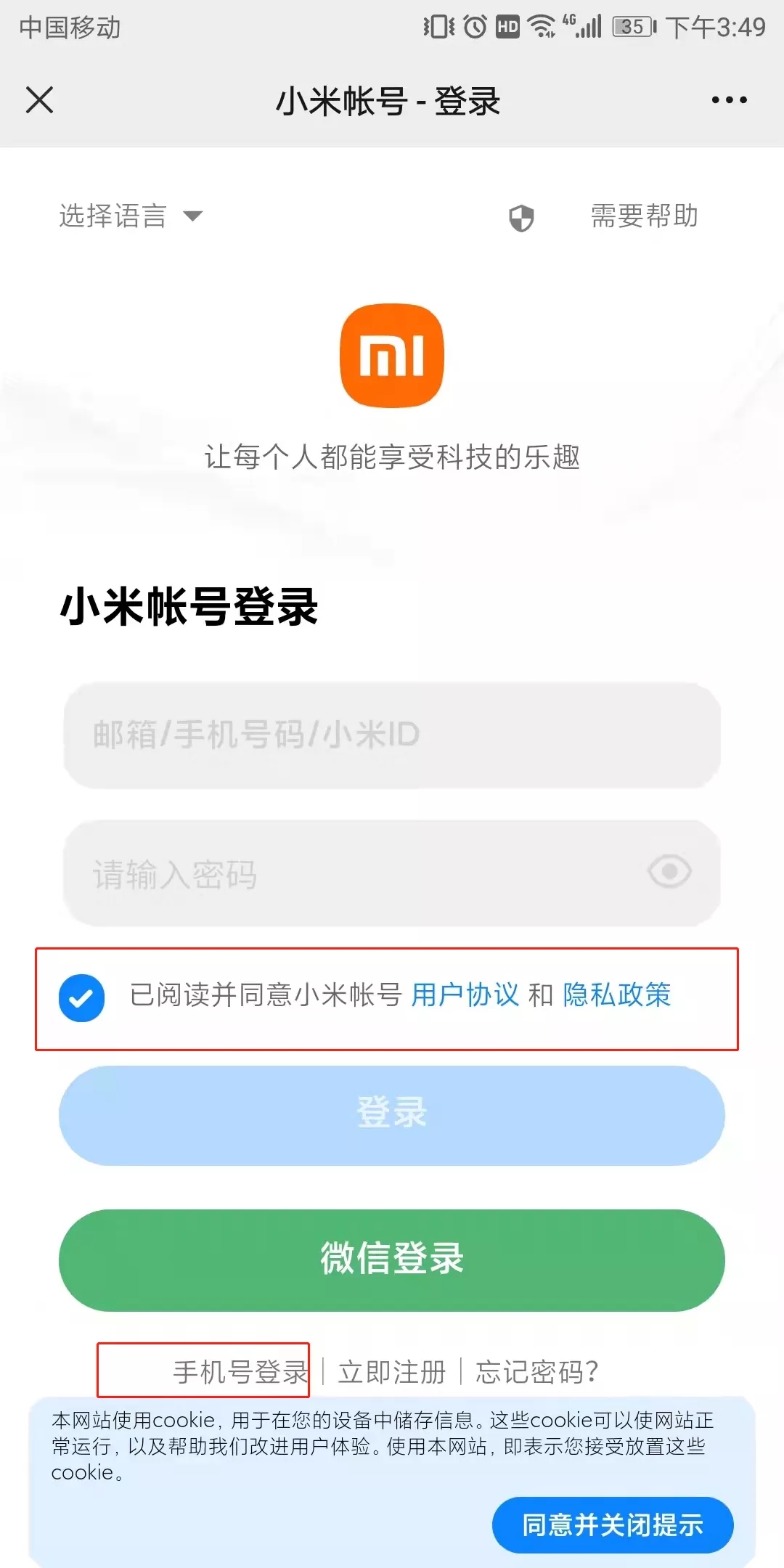Viewport: 784px width, 1568px height.
Task: Open the 需要帮助 help link
Action: (x=644, y=216)
